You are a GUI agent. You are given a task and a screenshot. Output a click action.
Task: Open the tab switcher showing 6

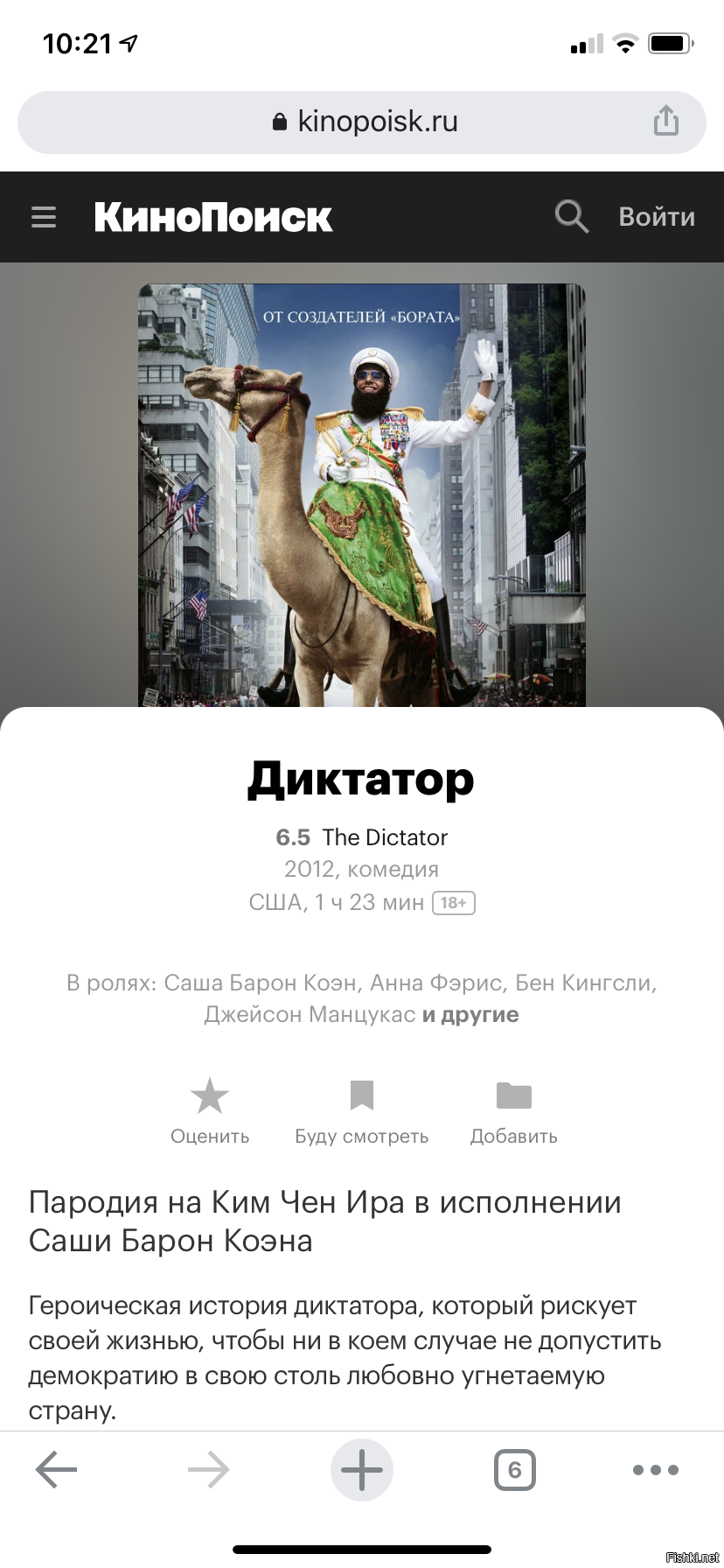515,1470
